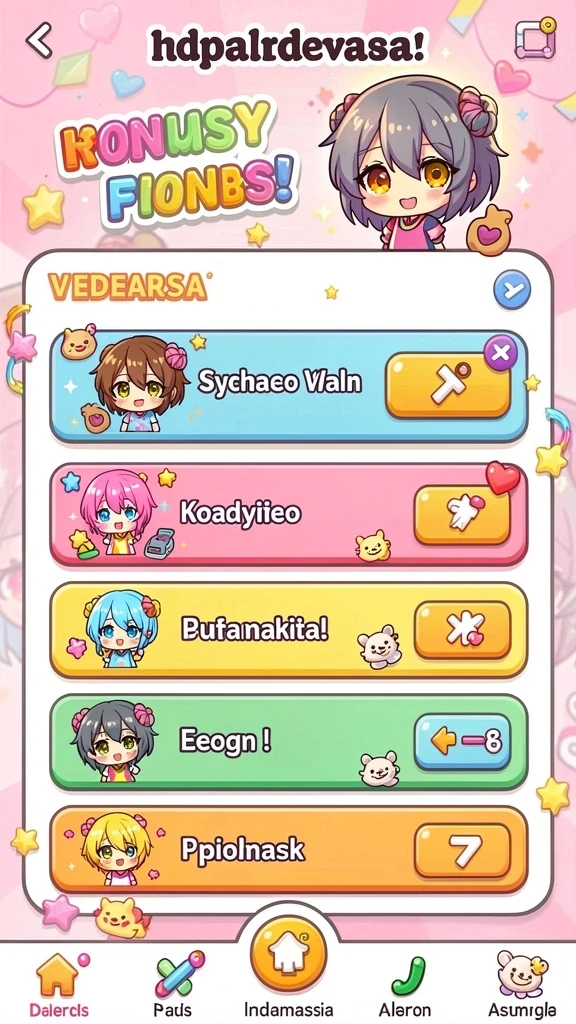Open the Asumrgle tab
Screen dimensions: 576x1024
(x=522, y=985)
